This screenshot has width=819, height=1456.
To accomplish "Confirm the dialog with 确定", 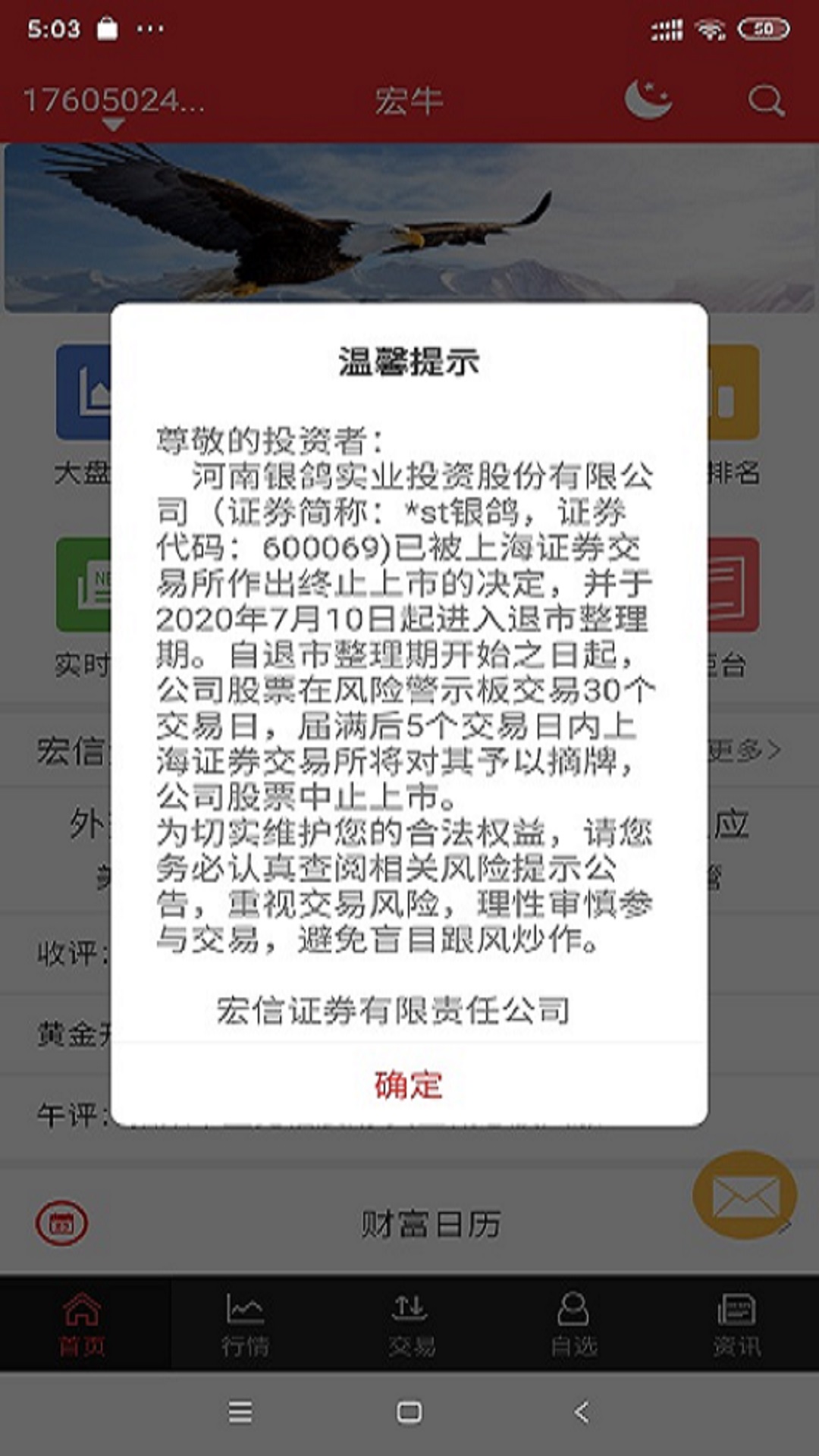I will tap(409, 1084).
